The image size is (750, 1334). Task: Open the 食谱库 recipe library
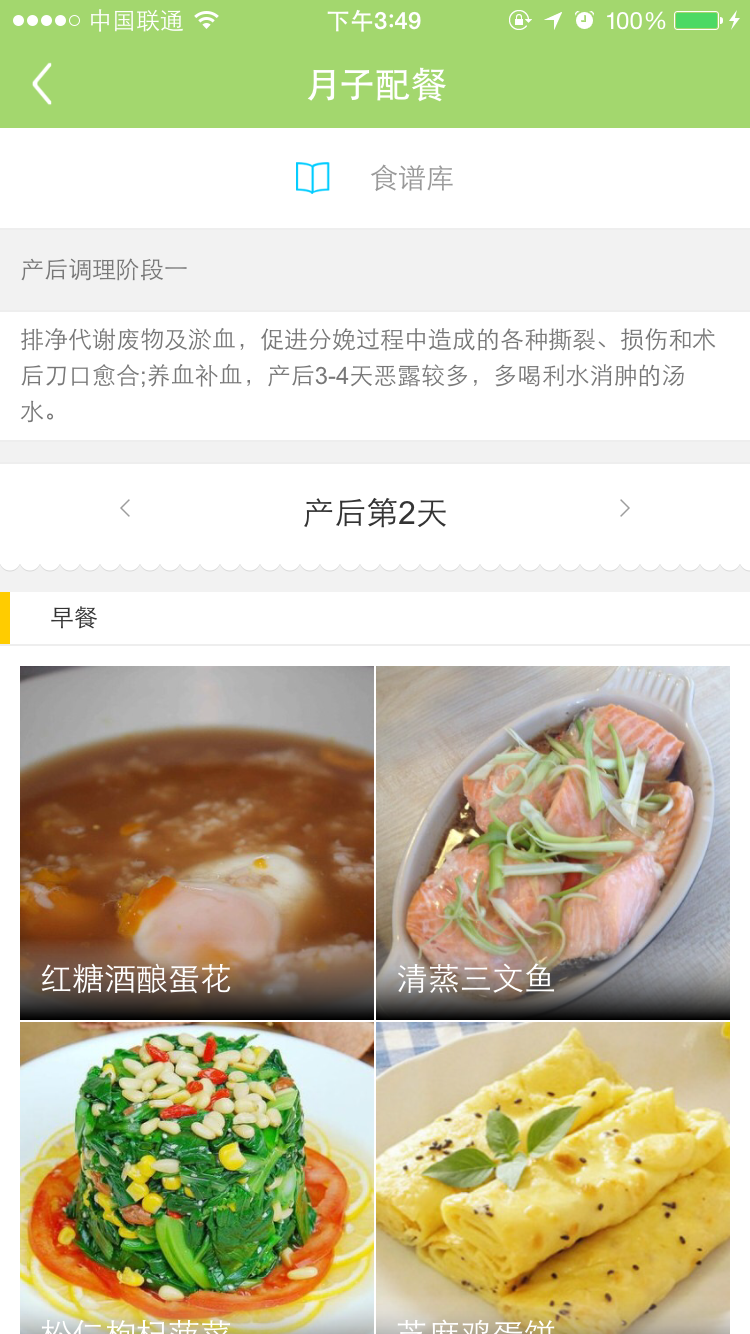point(375,178)
